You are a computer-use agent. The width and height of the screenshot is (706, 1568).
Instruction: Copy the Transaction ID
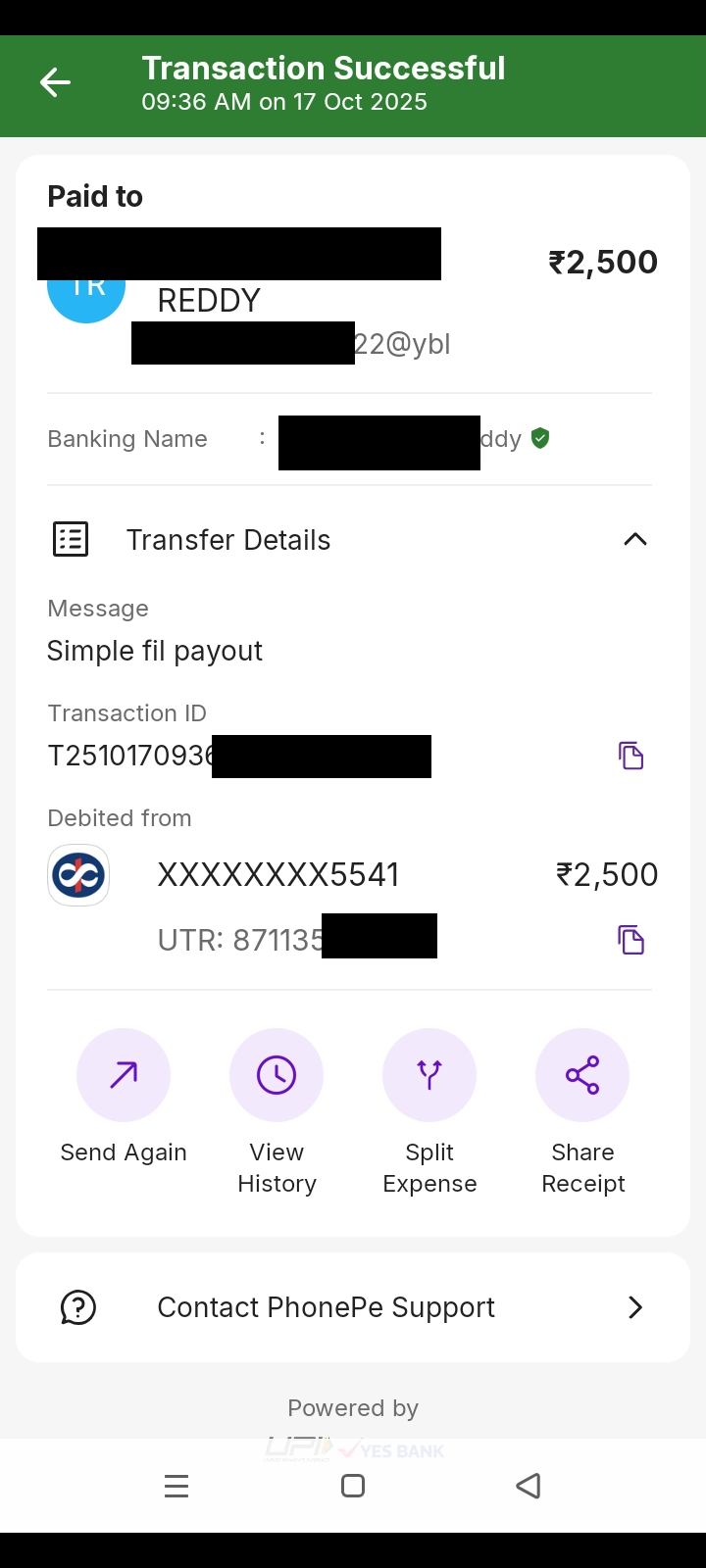pos(630,756)
